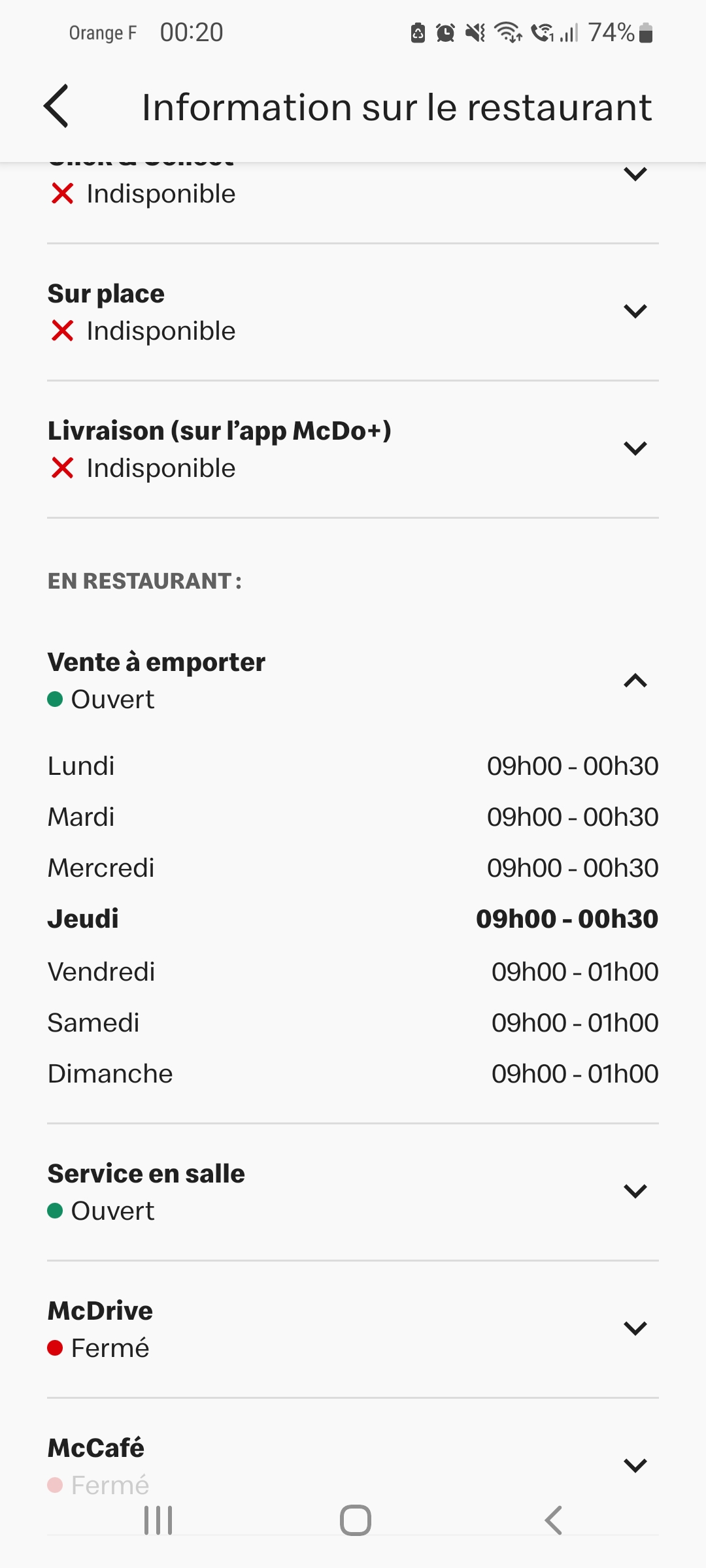Expand the Sur place section

pyautogui.click(x=635, y=311)
